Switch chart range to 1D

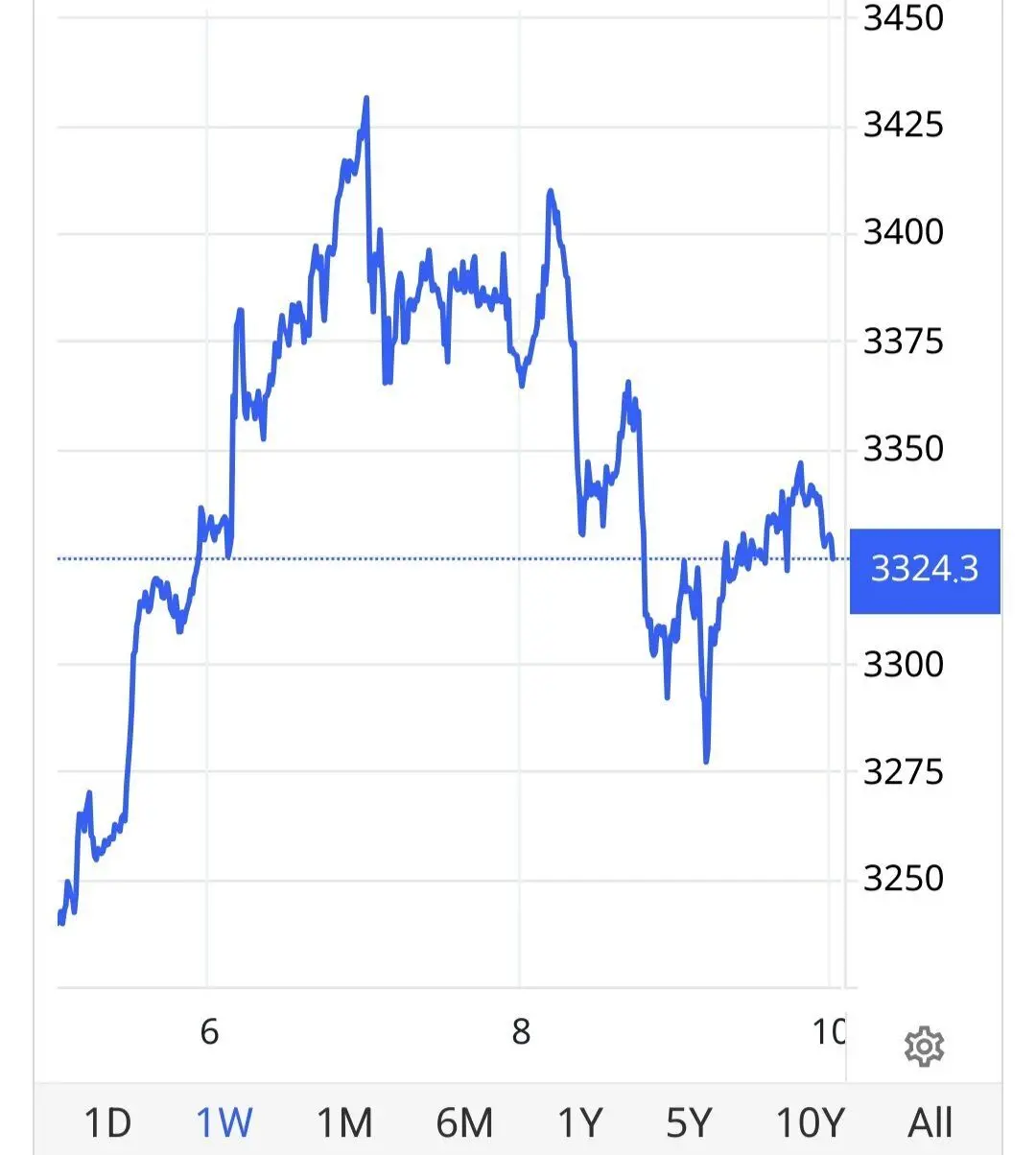[106, 1121]
